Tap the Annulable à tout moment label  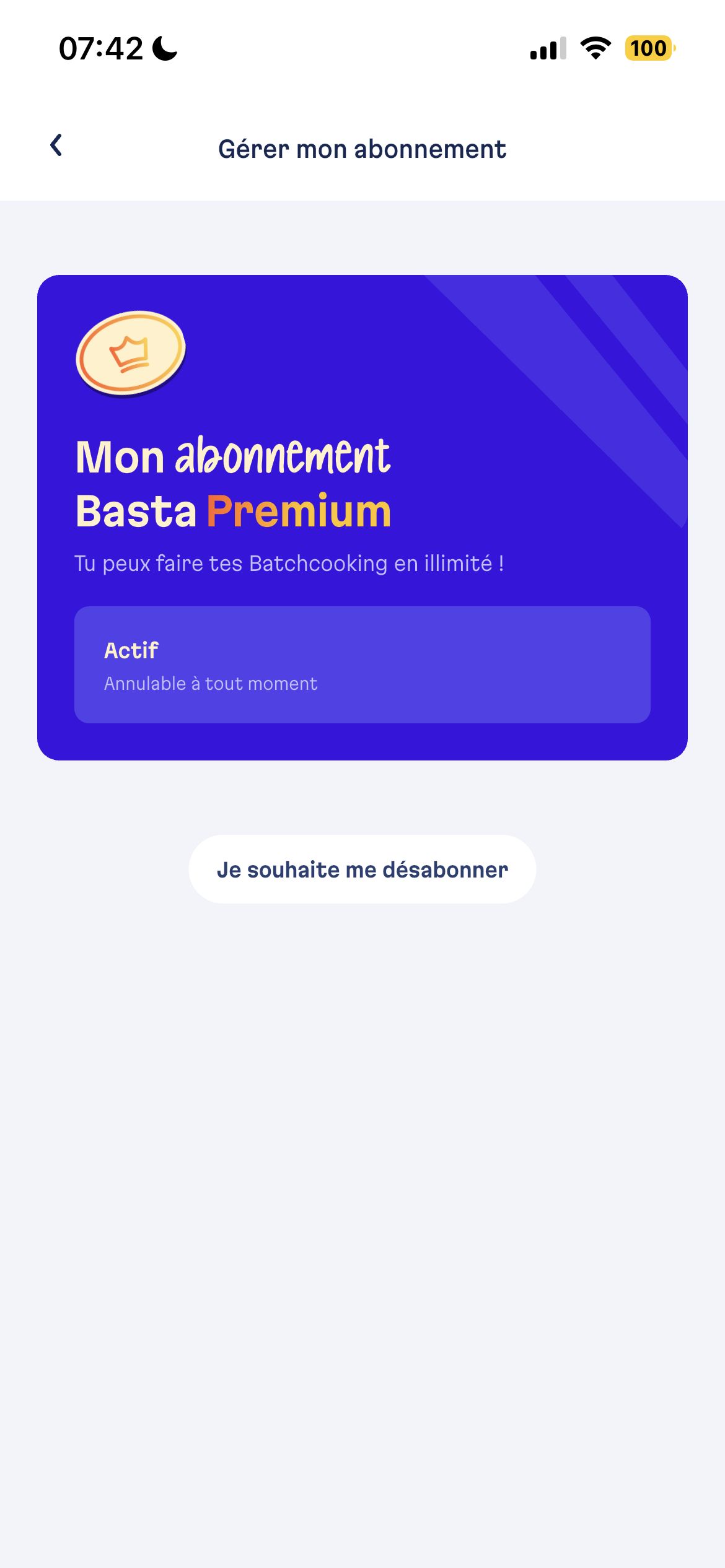(211, 683)
